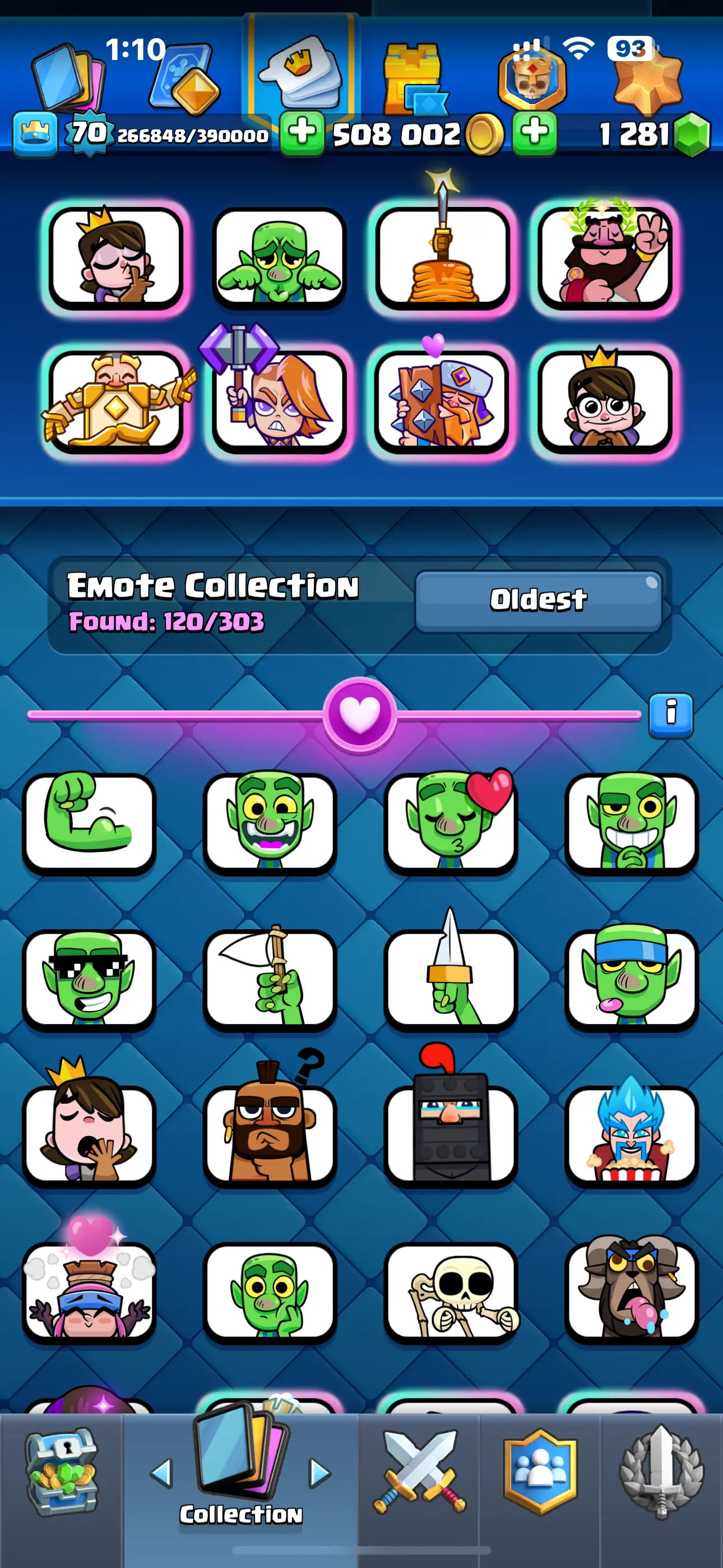Screen dimensions: 723x1568
Task: Open the king crown profile icon
Action: [35, 133]
